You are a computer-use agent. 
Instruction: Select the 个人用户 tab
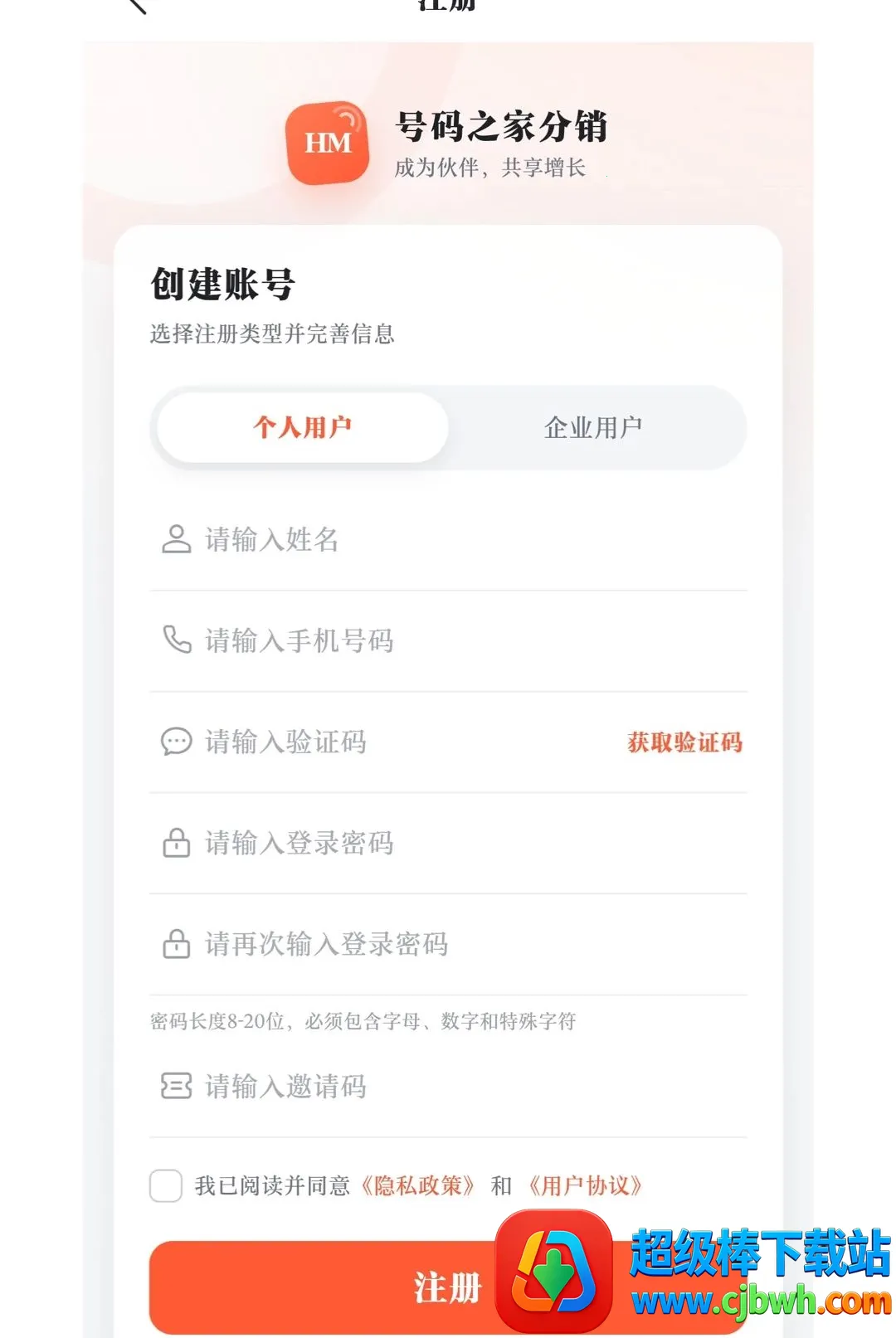click(303, 427)
